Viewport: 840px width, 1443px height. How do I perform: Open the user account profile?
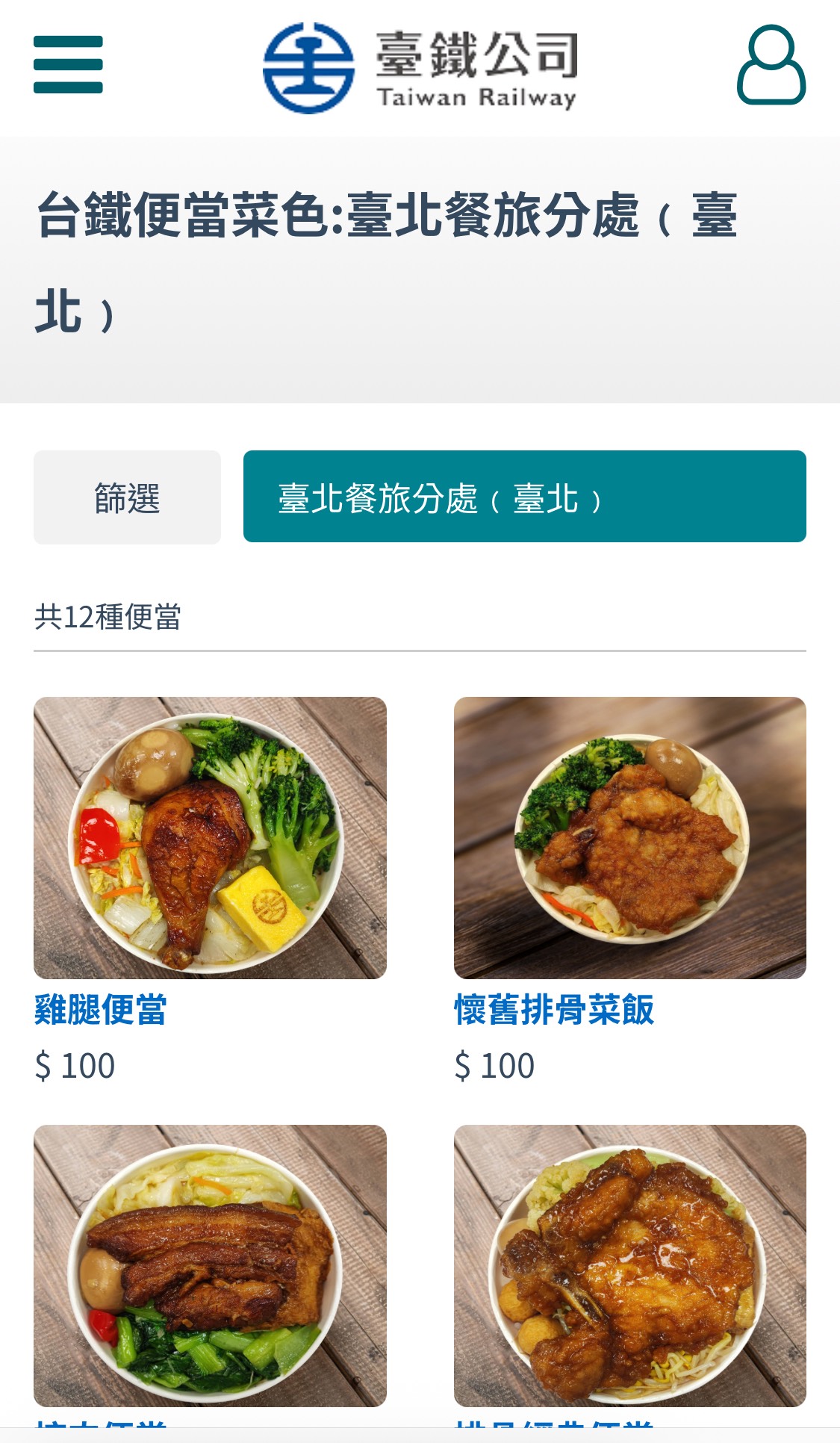click(x=771, y=65)
